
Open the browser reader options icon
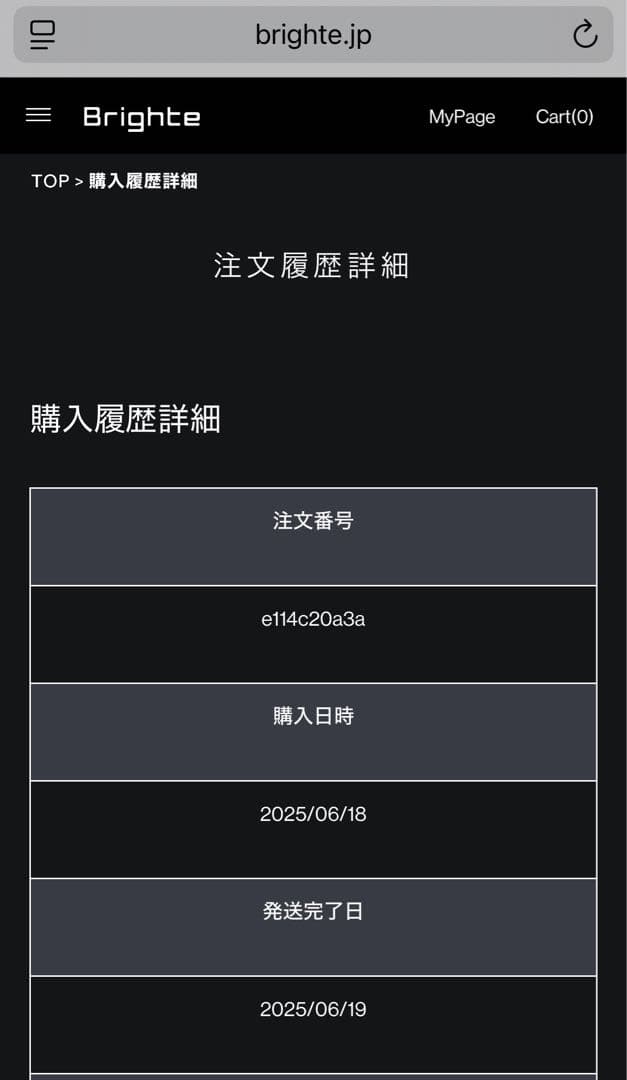coord(43,36)
